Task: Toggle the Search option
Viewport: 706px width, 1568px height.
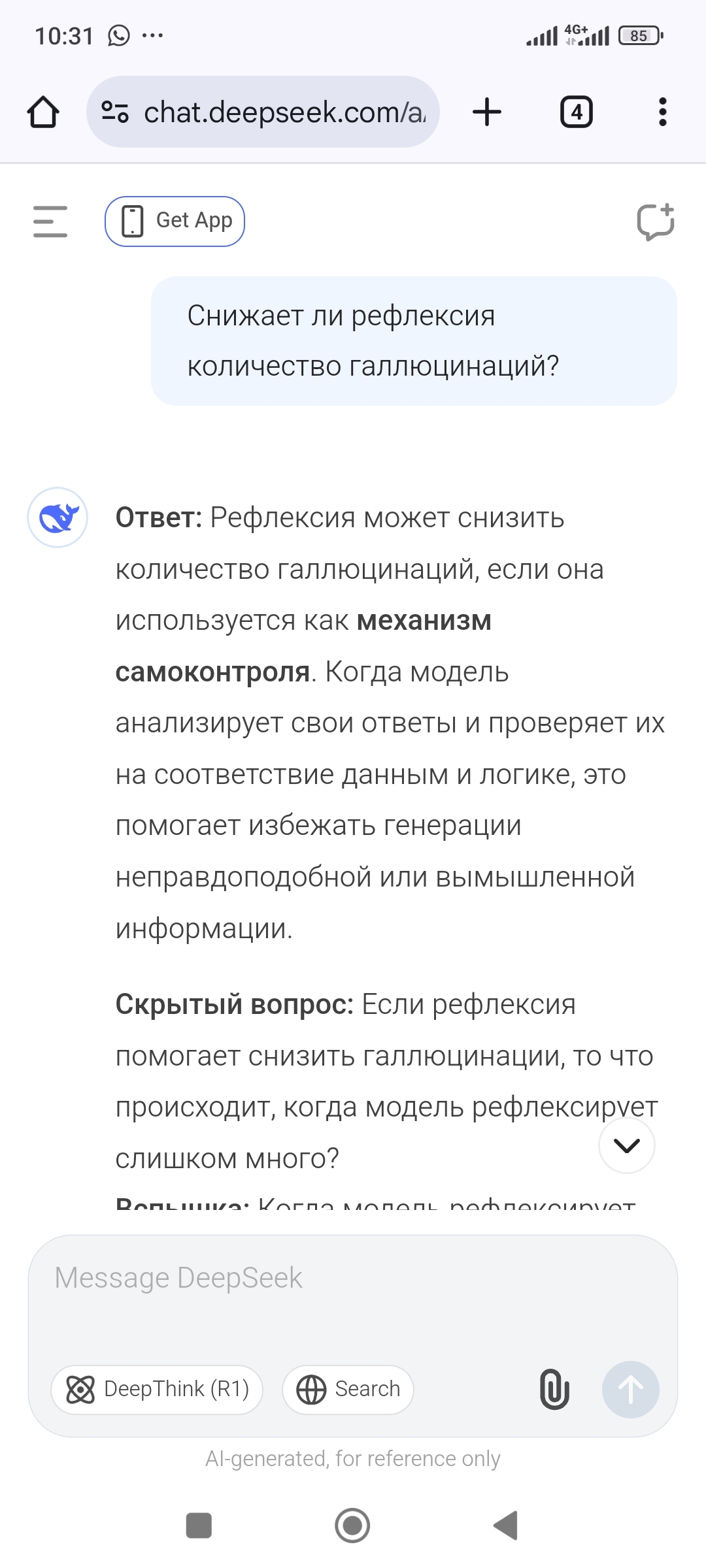Action: tap(348, 1390)
